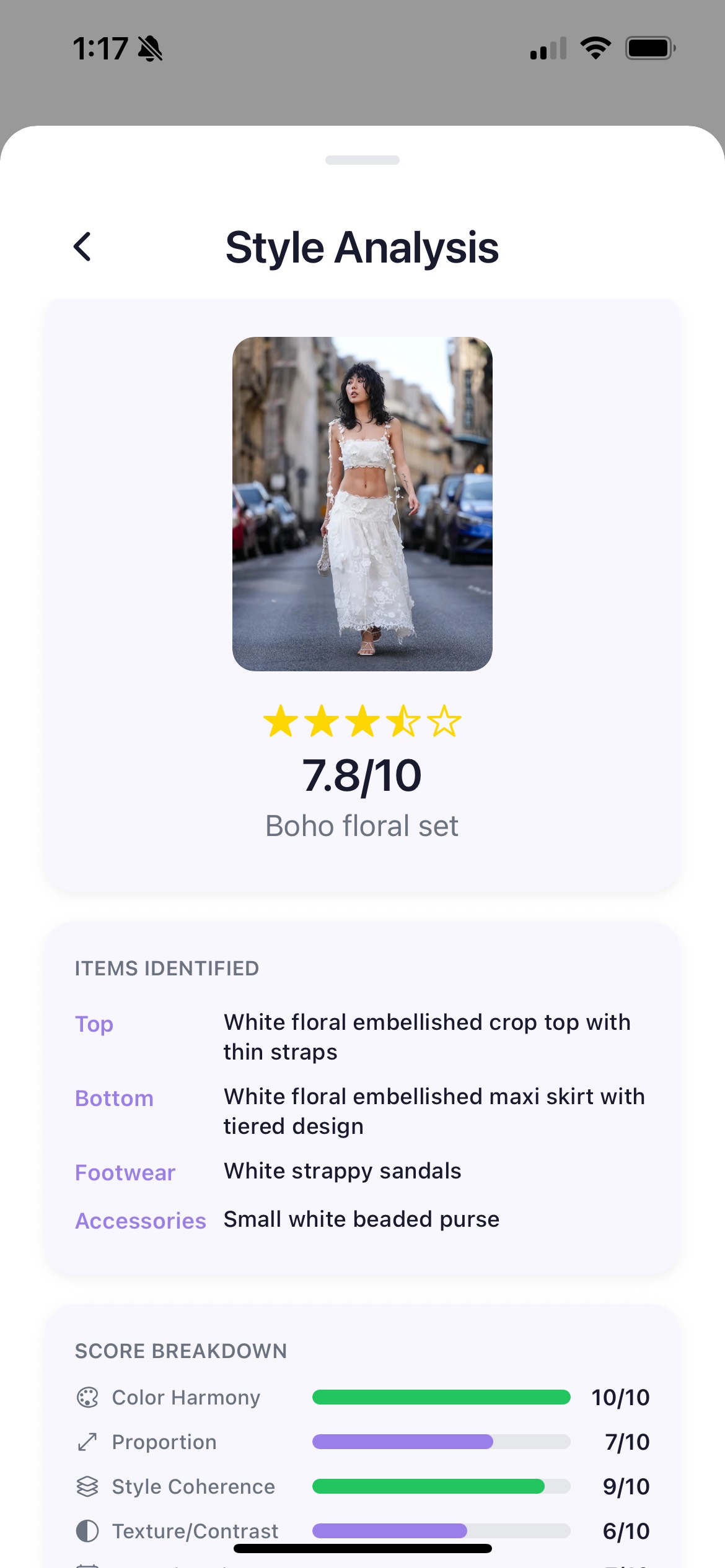Tap the battery indicator icon
The height and width of the screenshot is (1568, 725).
(x=649, y=48)
